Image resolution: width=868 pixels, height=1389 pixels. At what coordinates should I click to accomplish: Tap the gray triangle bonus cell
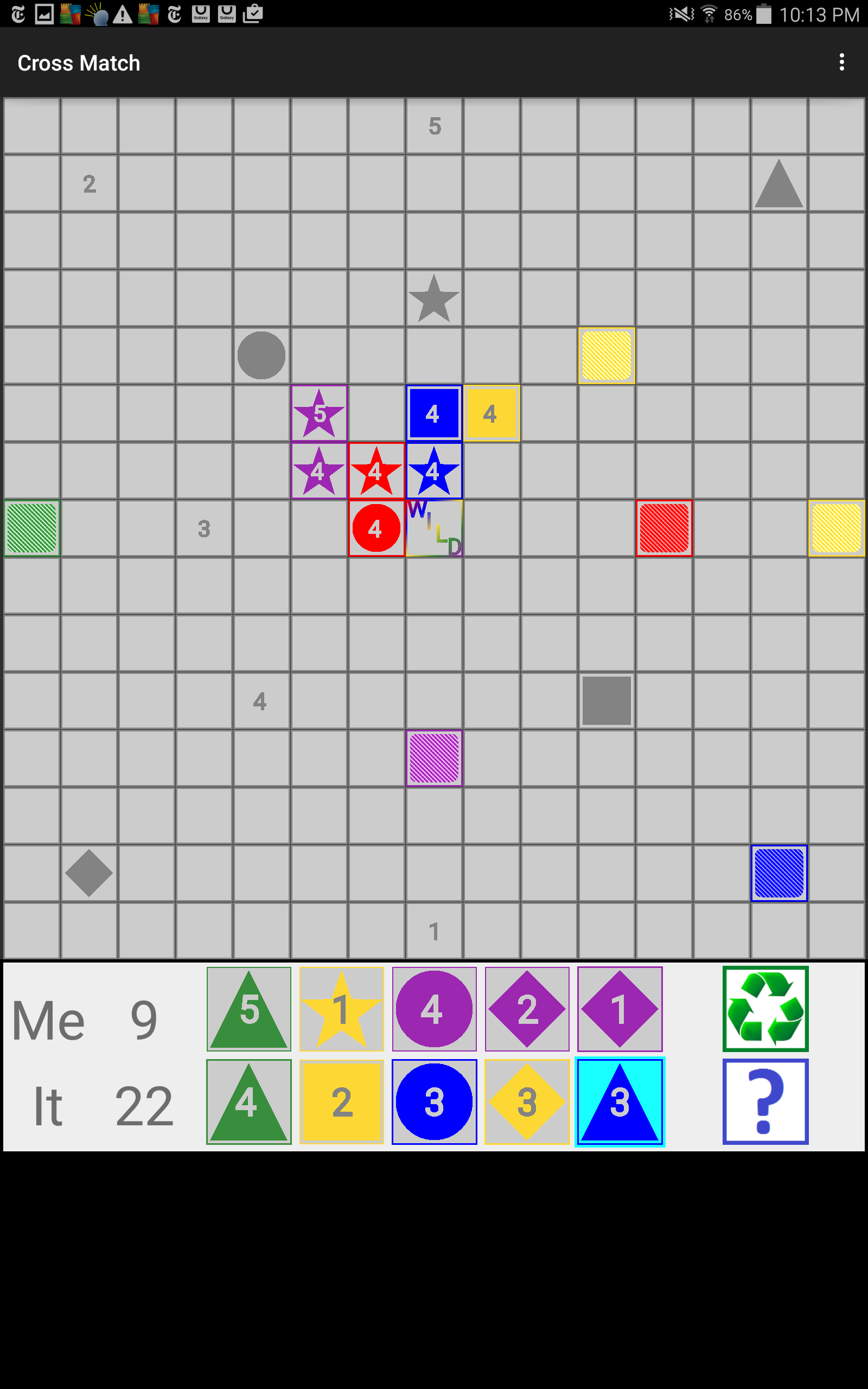tap(779, 183)
